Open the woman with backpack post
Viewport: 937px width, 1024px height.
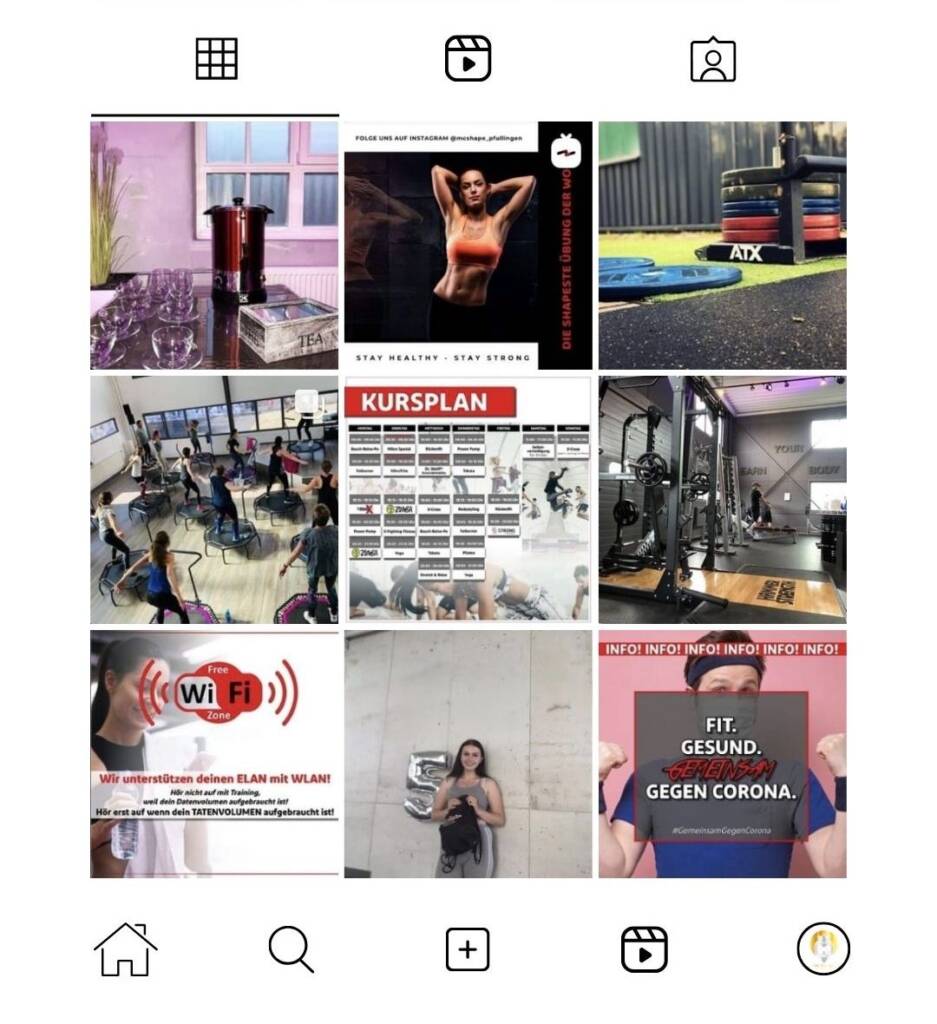(468, 754)
